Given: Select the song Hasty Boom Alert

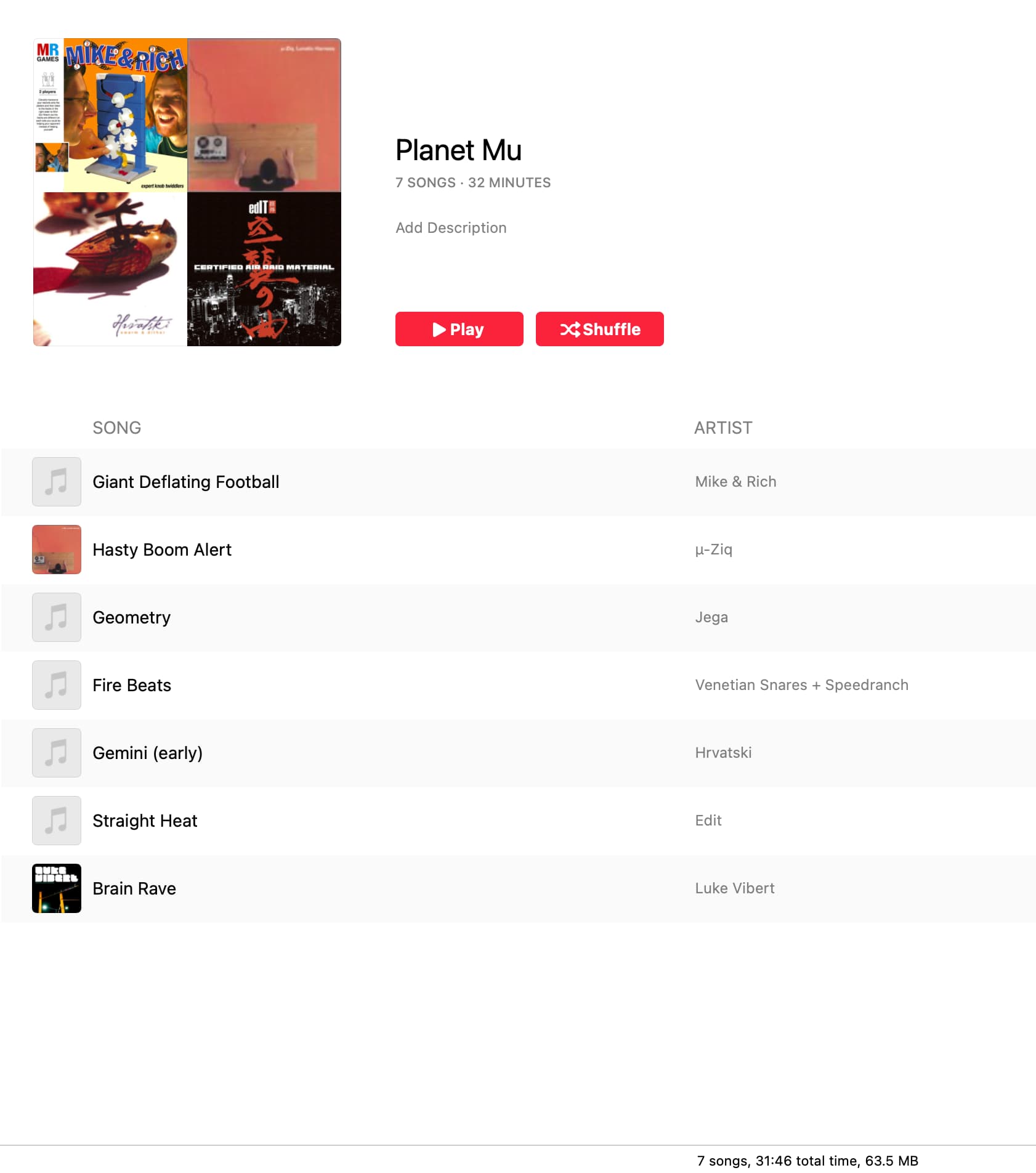Looking at the screenshot, I should pyautogui.click(x=162, y=550).
